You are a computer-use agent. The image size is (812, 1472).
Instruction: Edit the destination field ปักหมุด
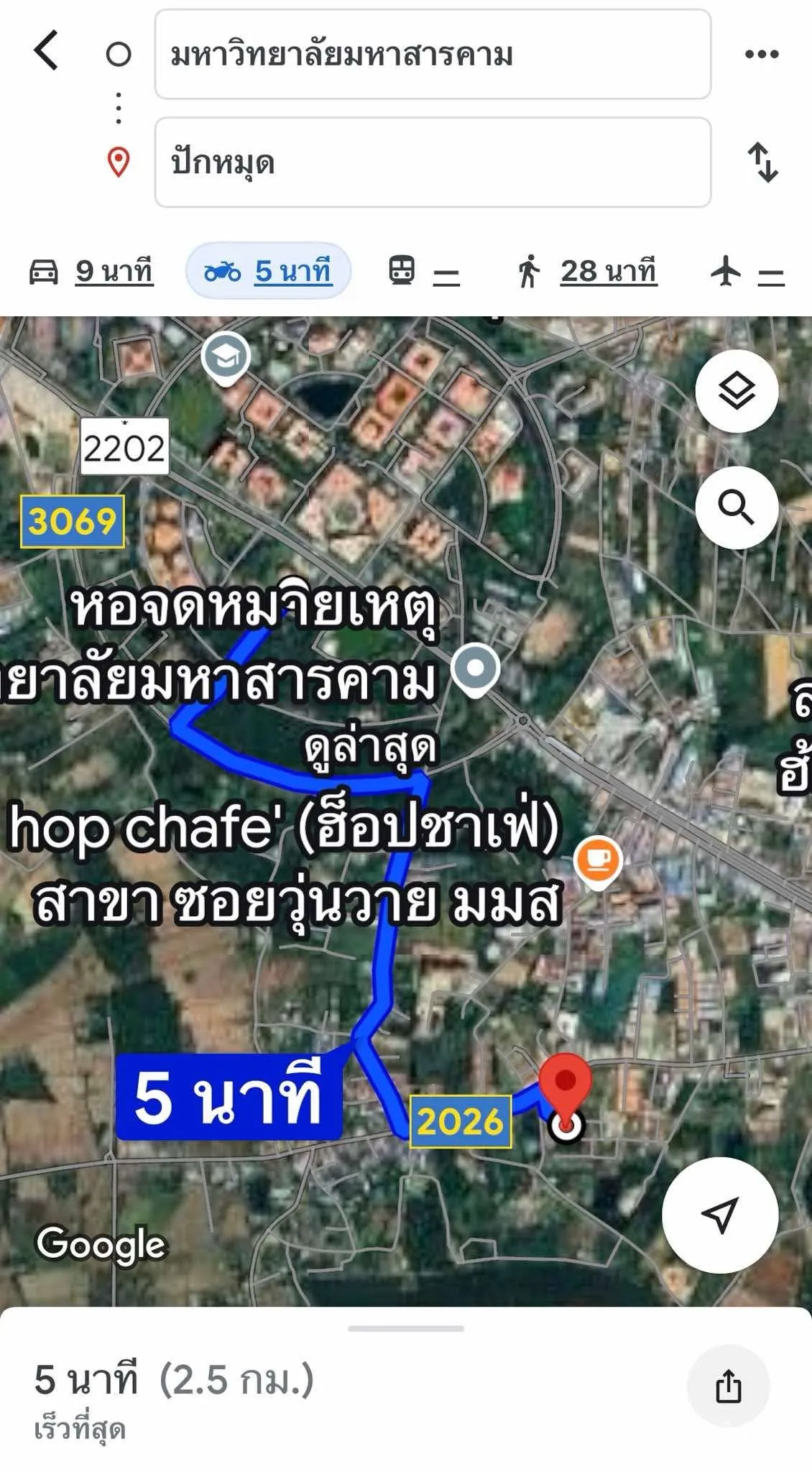(433, 162)
